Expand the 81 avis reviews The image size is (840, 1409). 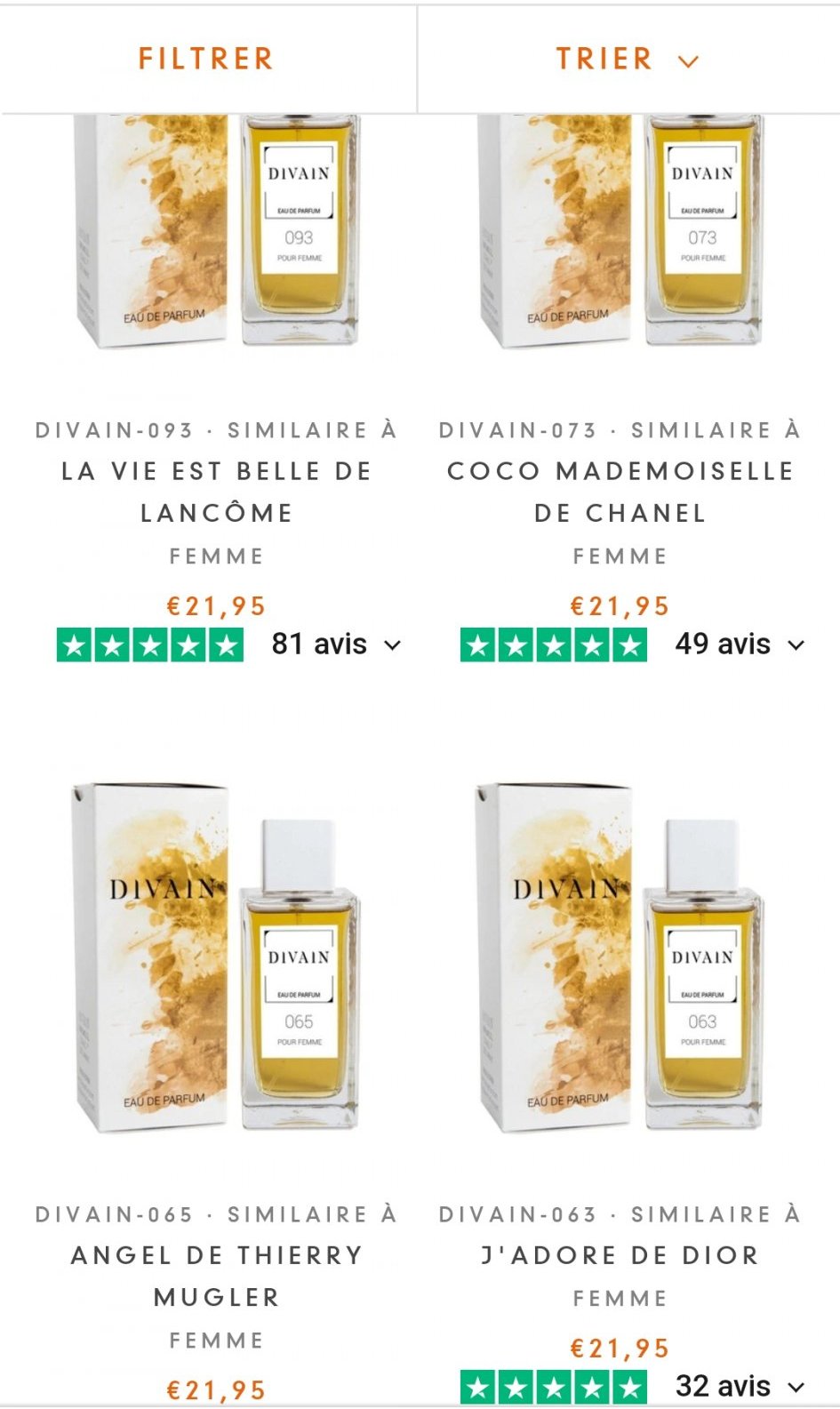point(336,644)
